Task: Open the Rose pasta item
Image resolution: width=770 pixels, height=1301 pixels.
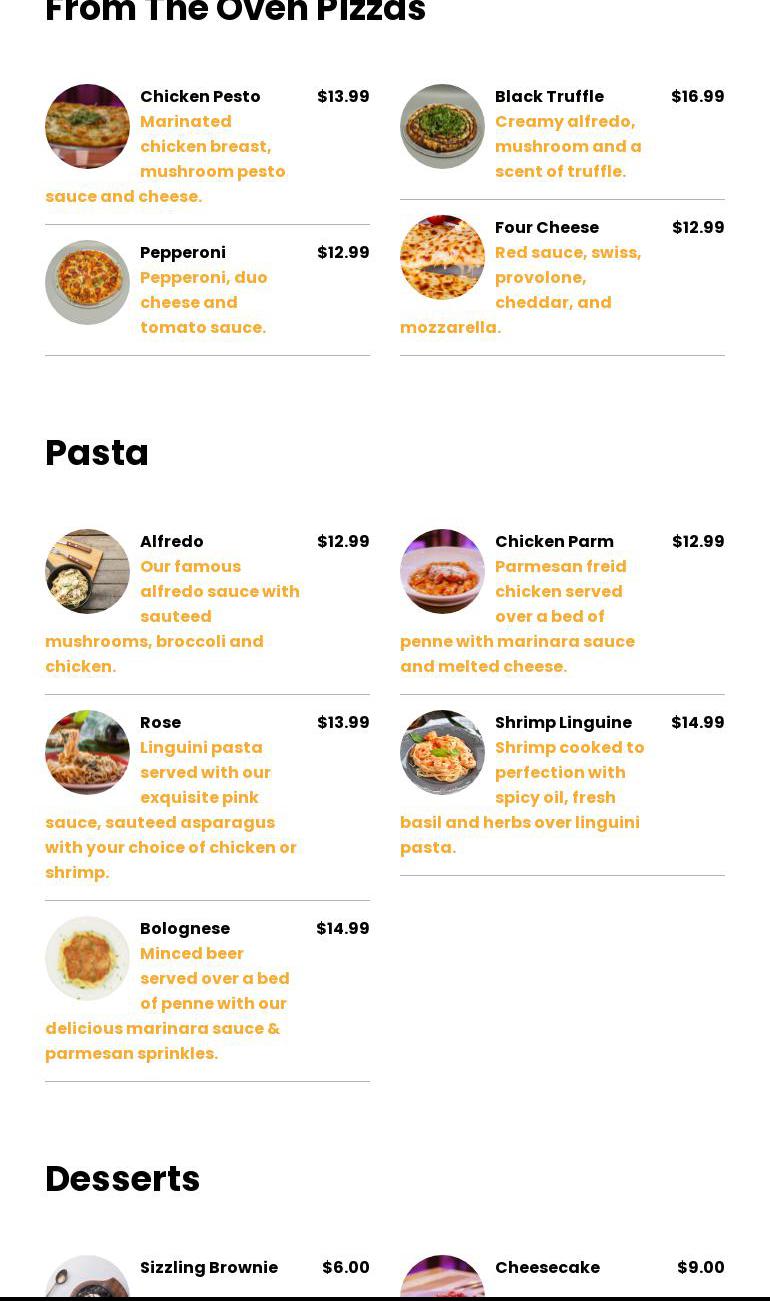Action: [160, 723]
